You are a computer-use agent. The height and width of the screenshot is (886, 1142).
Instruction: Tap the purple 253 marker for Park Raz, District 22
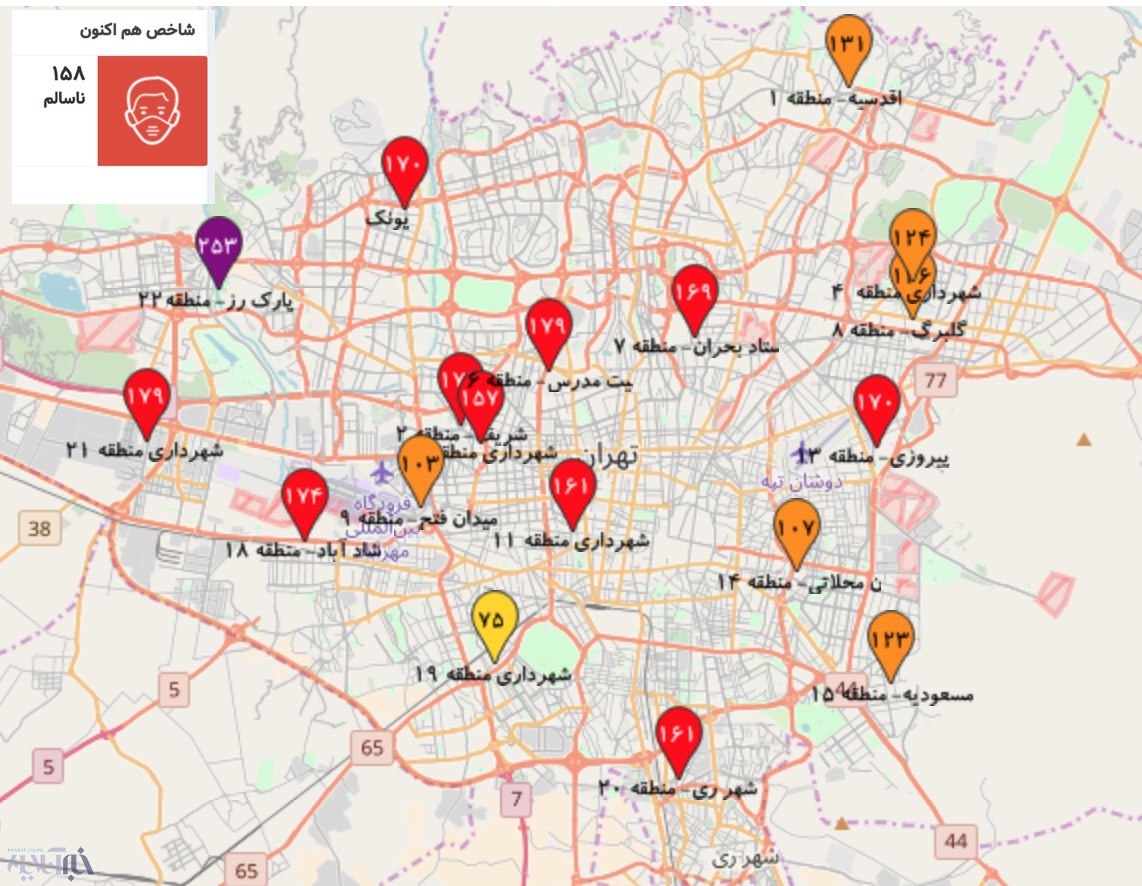click(x=219, y=244)
